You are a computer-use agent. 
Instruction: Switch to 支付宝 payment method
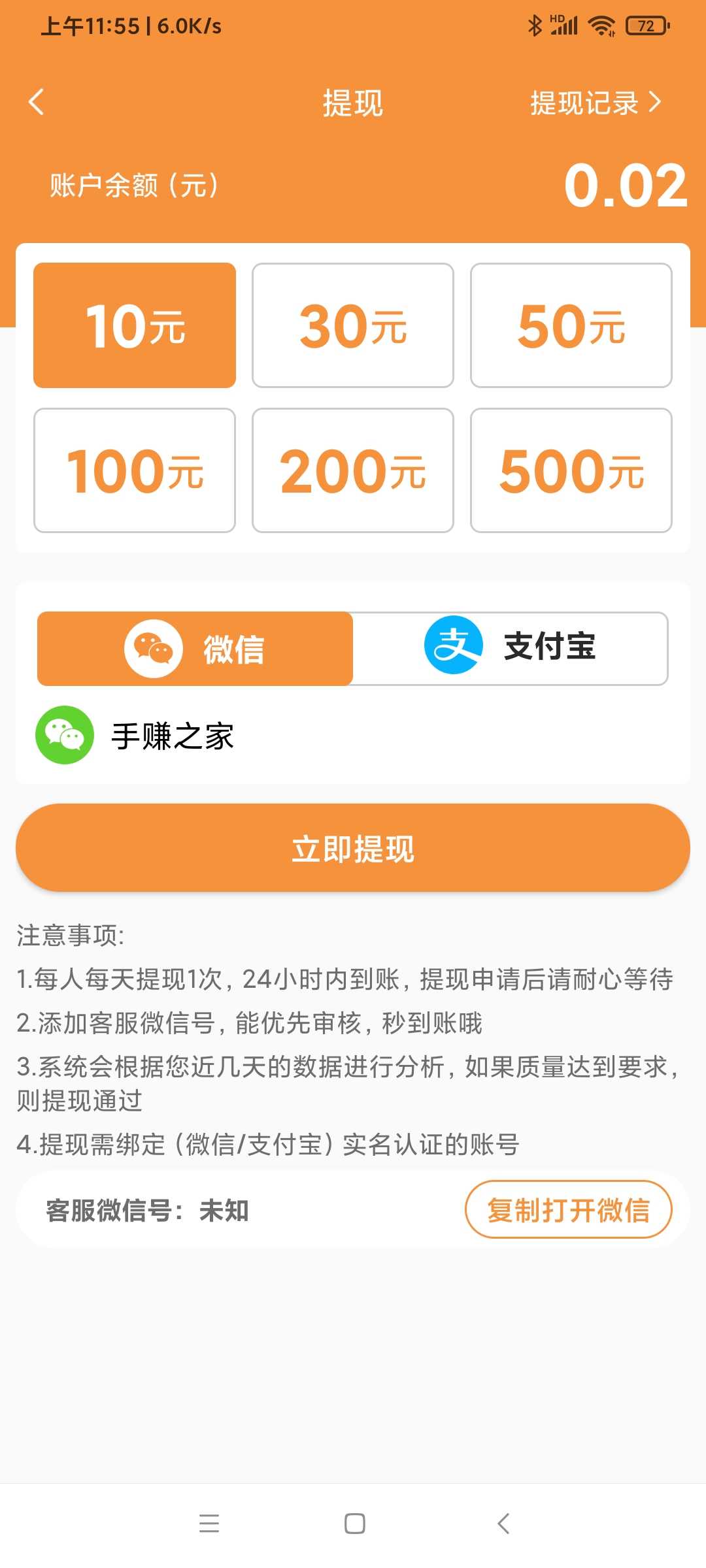tap(511, 649)
